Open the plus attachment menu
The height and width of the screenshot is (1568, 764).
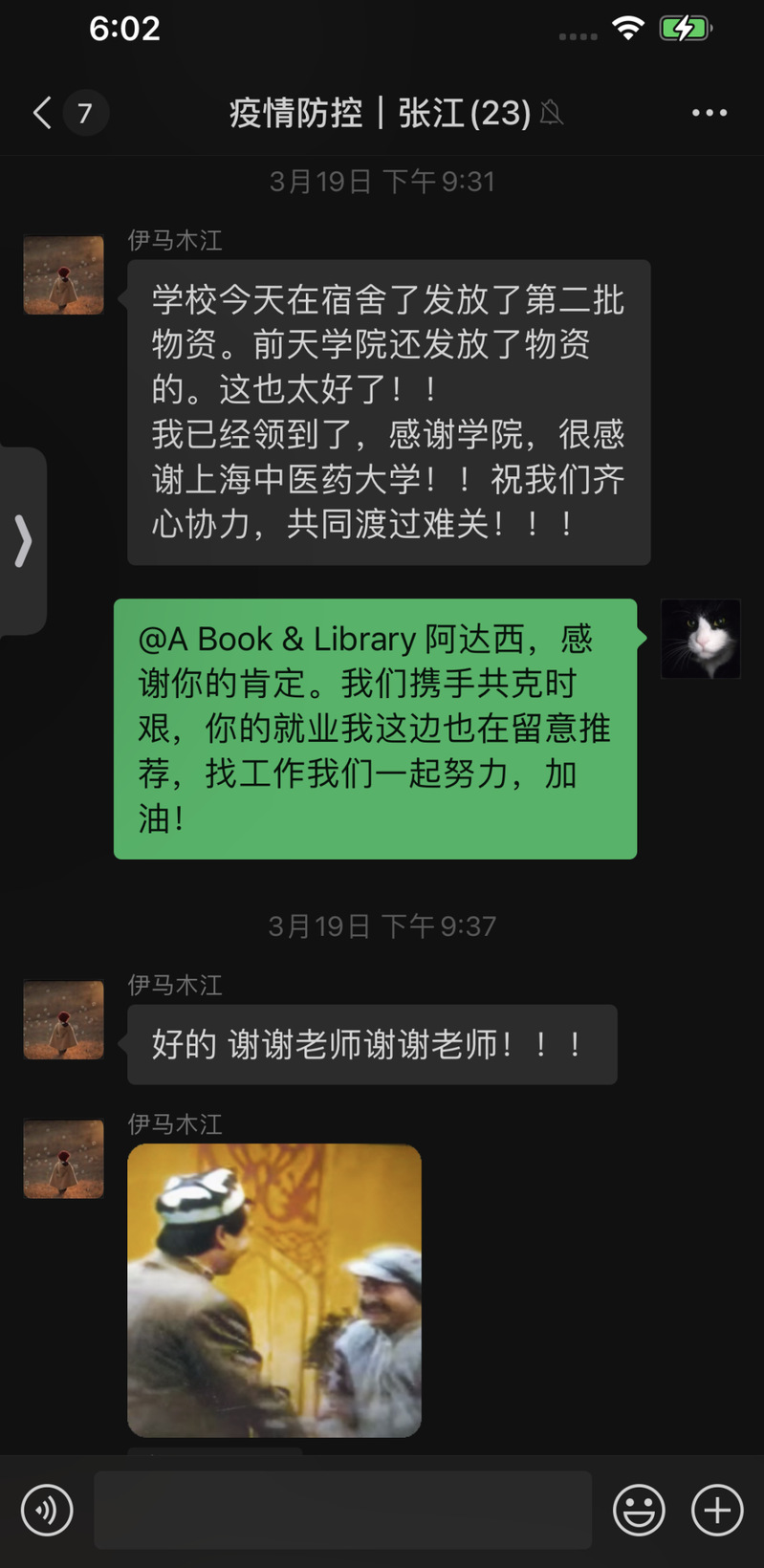[x=715, y=1511]
